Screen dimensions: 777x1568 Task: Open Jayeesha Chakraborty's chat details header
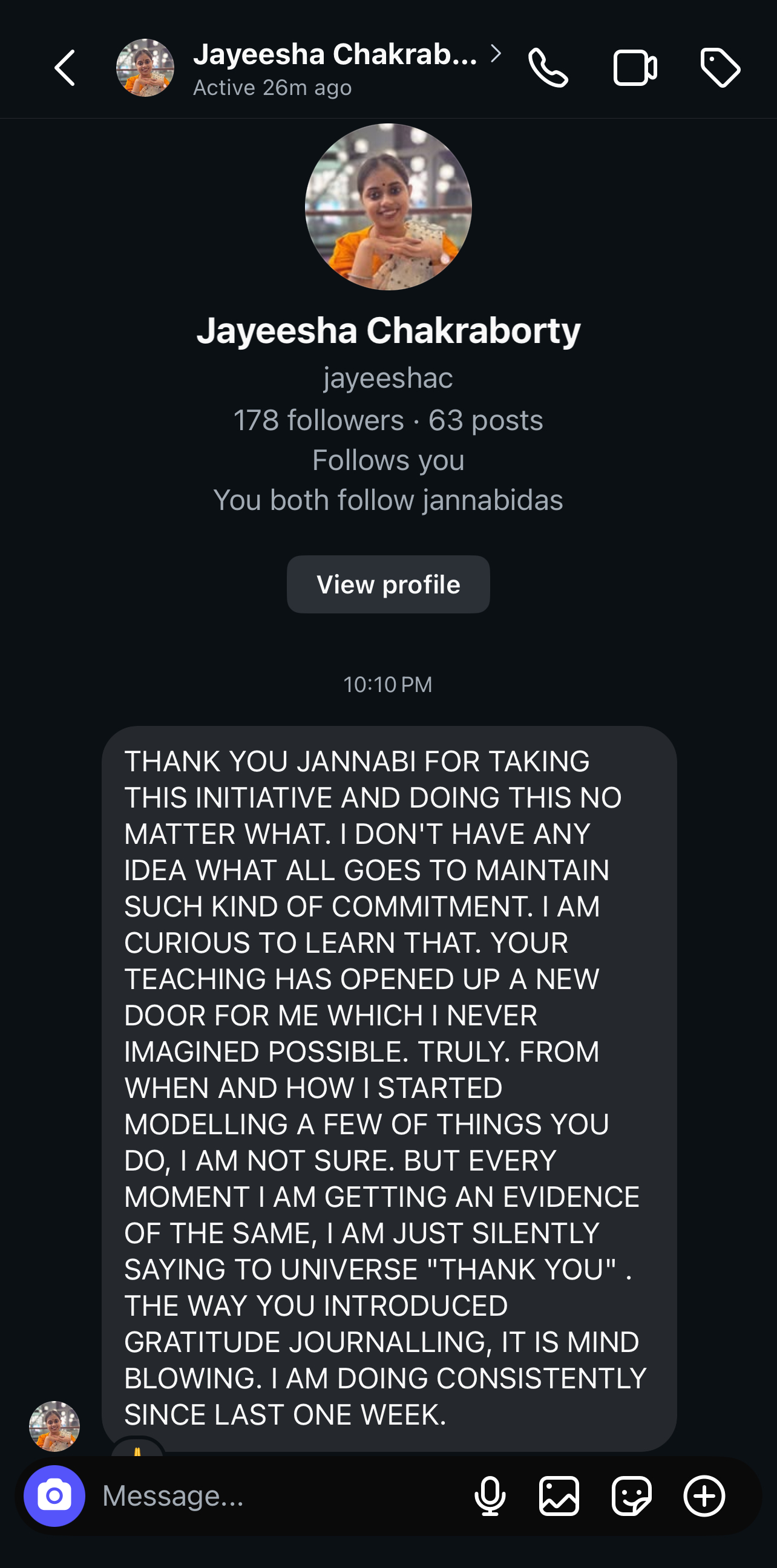coord(335,67)
